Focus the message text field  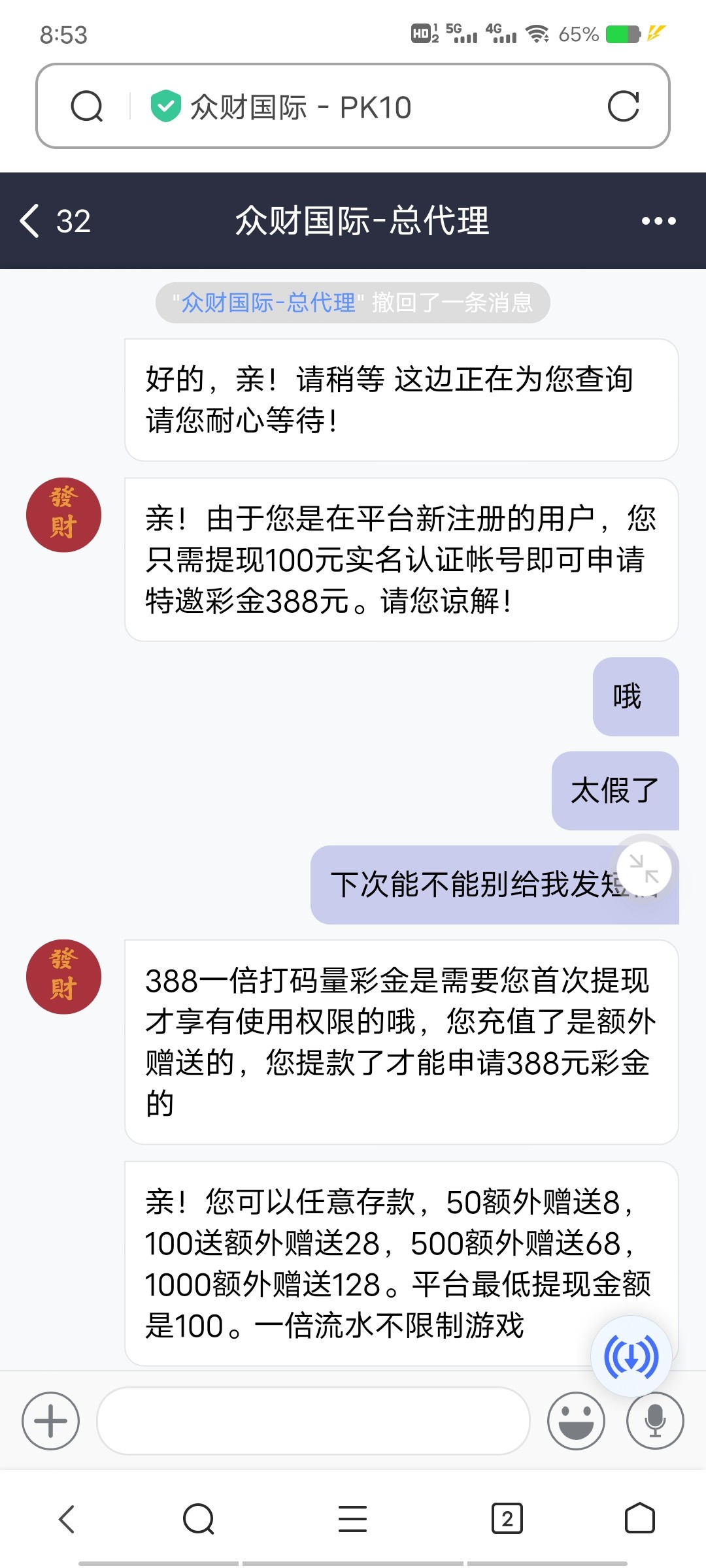click(x=312, y=1421)
